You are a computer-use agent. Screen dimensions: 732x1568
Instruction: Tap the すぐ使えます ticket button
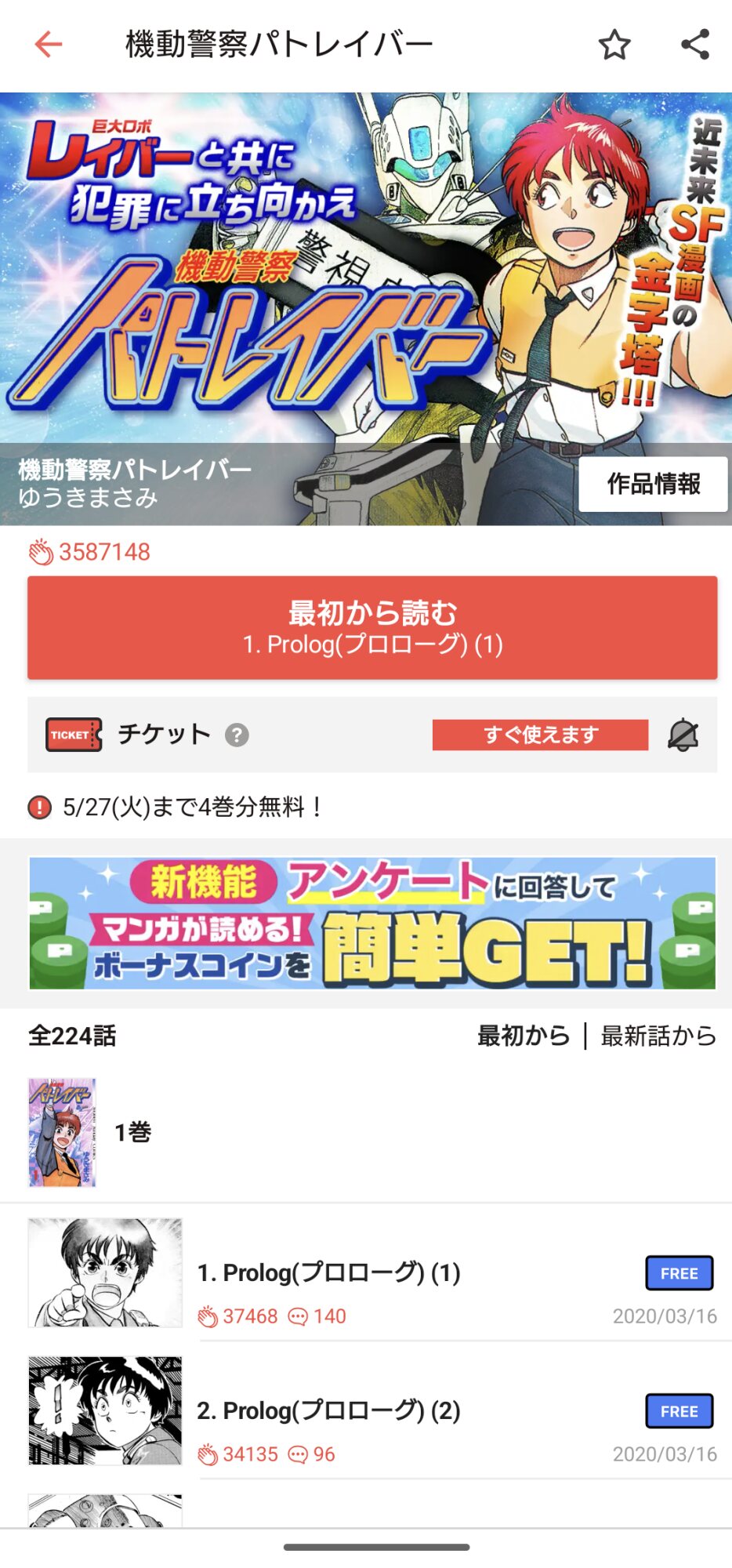click(540, 735)
